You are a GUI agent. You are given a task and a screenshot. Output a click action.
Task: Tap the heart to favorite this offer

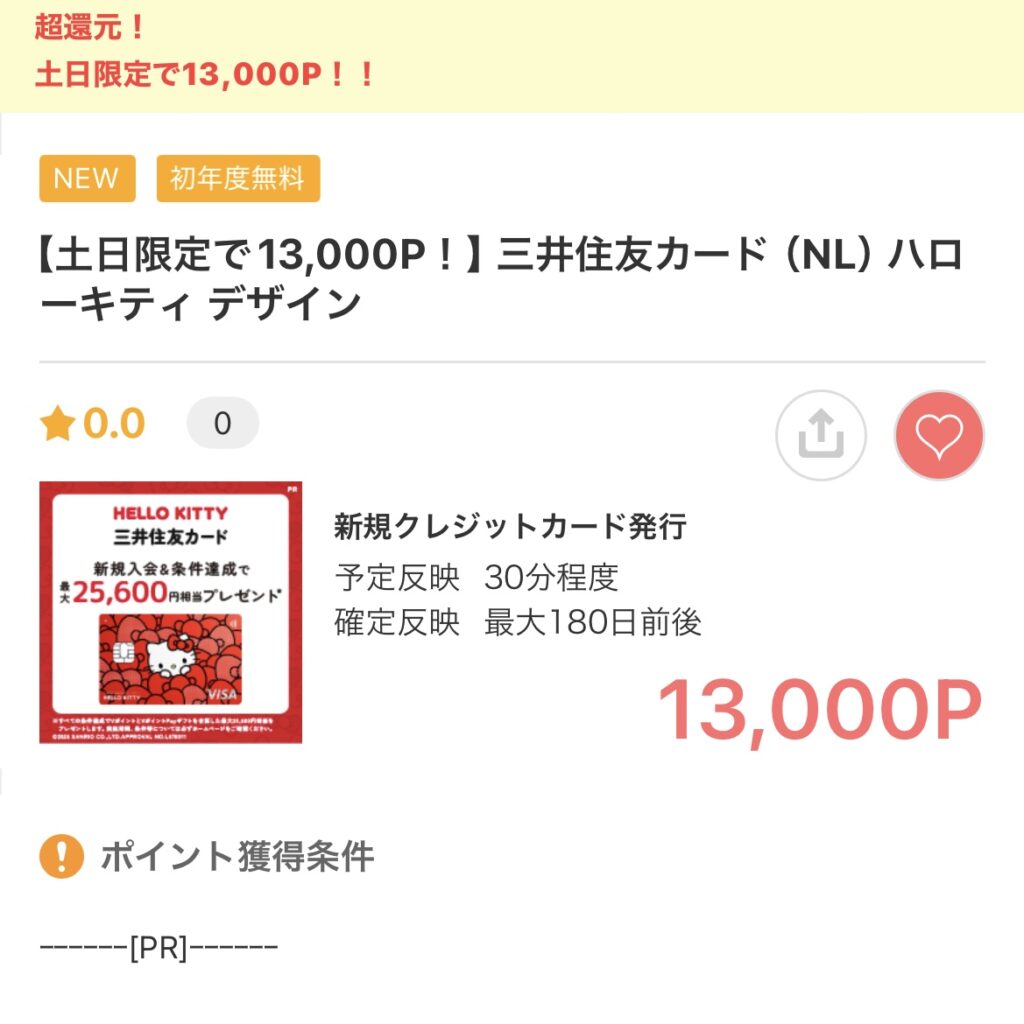(939, 435)
